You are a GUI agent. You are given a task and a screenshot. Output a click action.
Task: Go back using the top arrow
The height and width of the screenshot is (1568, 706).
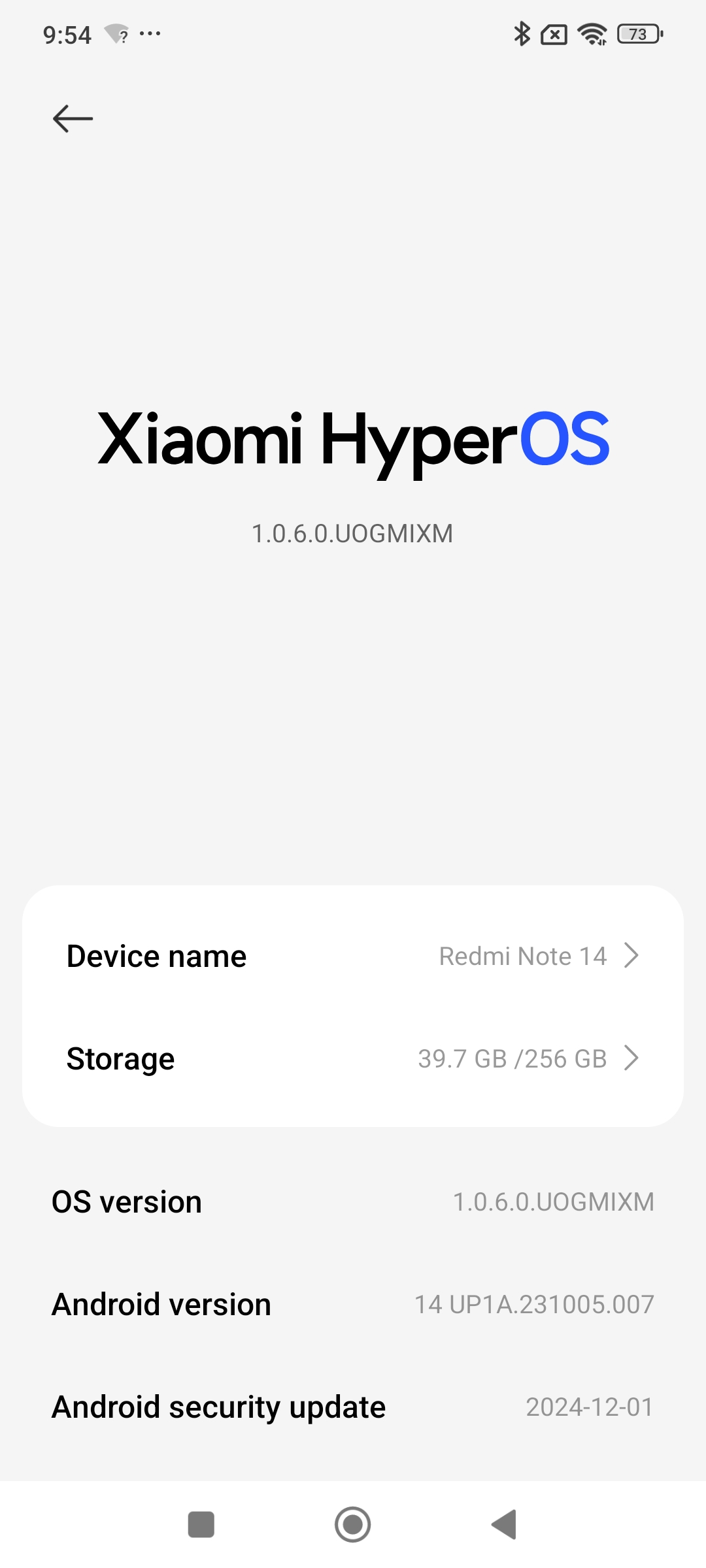tap(73, 119)
